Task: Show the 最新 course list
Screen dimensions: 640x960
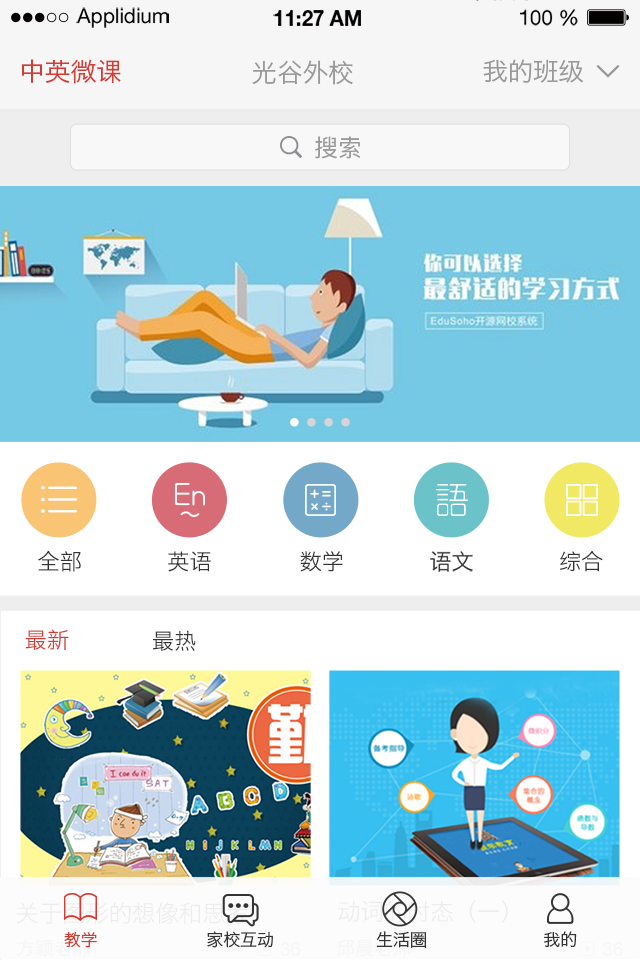Action: (x=47, y=641)
